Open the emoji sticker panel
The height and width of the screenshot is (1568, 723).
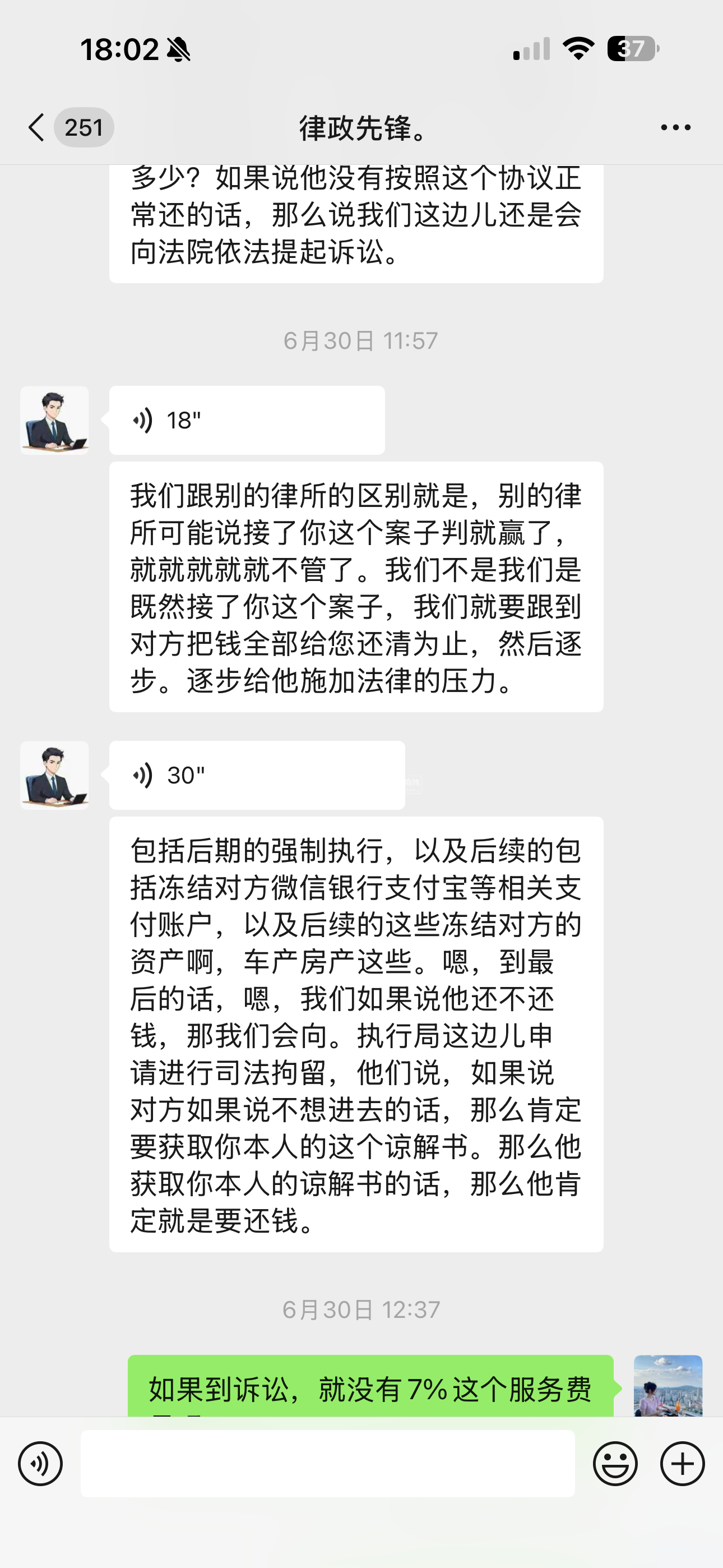click(x=615, y=1463)
